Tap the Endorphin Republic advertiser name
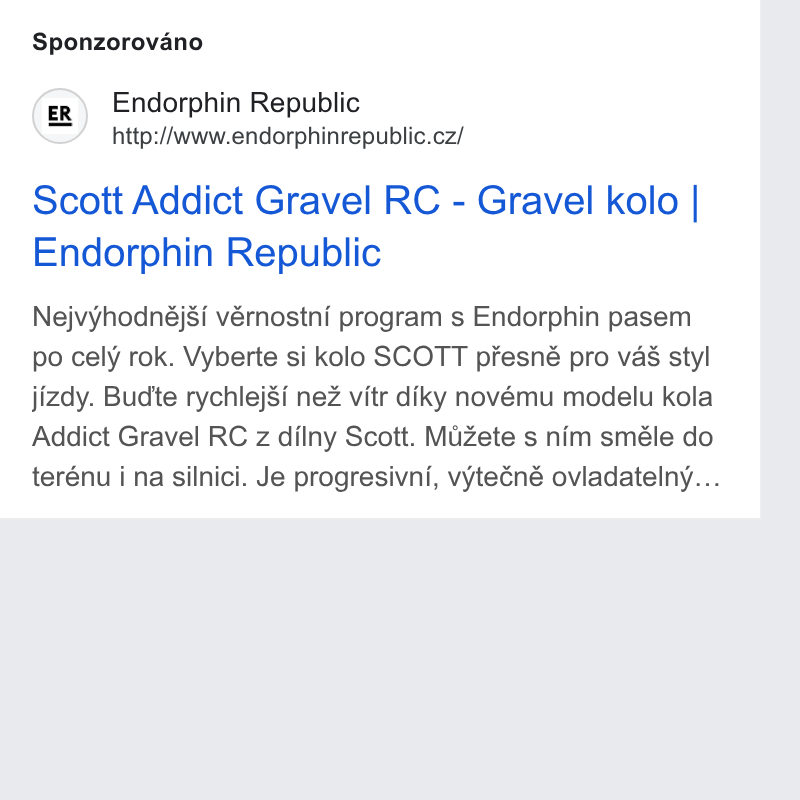Viewport: 800px width, 800px height. click(x=236, y=103)
